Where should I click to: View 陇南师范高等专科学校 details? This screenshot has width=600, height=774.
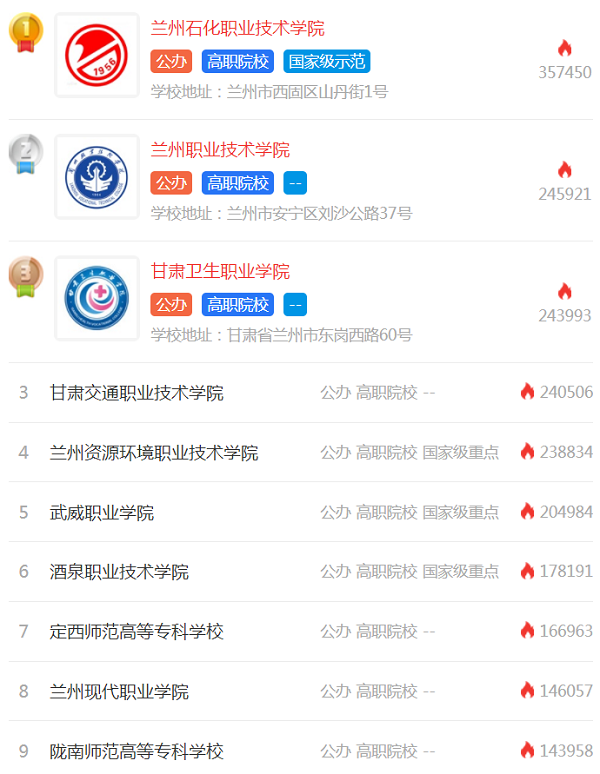click(137, 751)
